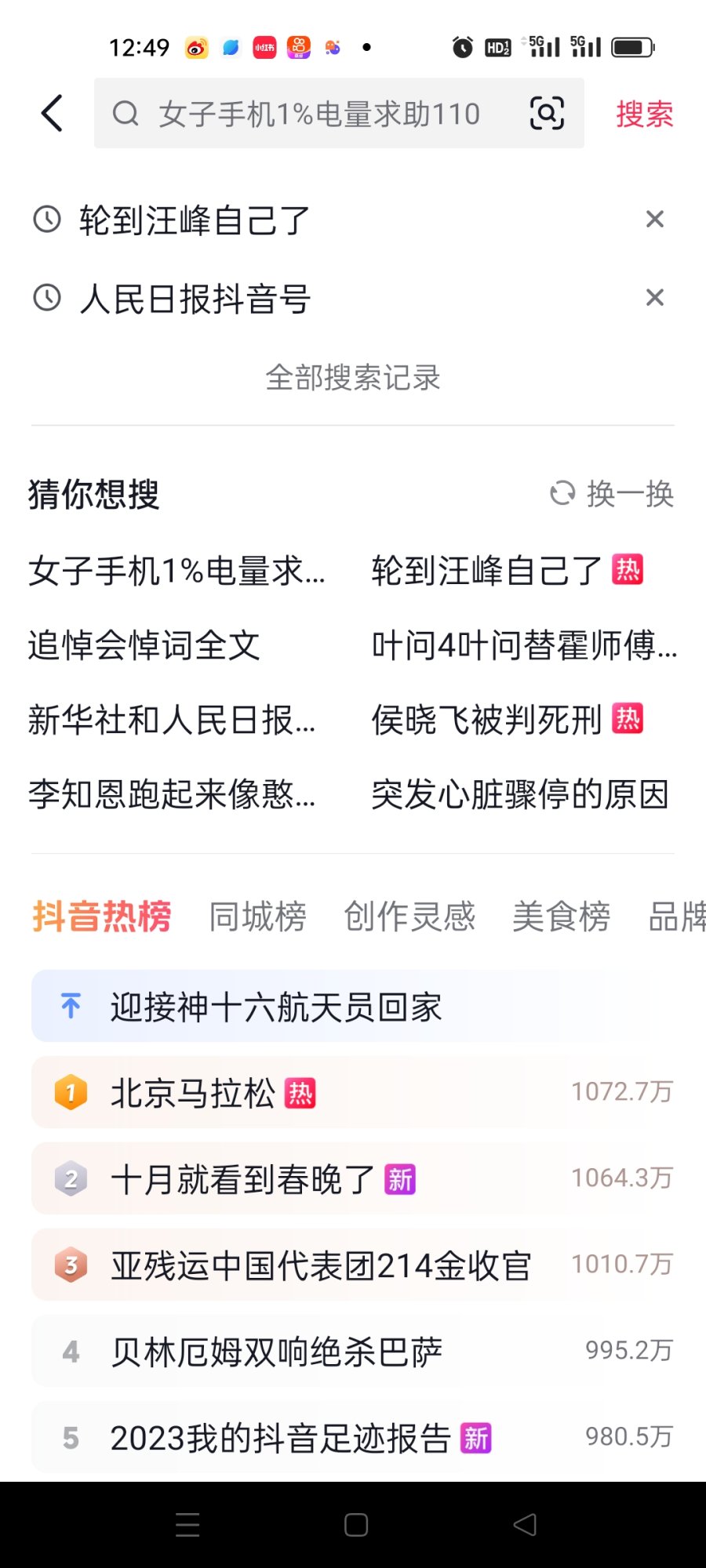Delete the 人民日报抖音号 history entry
This screenshot has height=1568, width=706.
click(x=654, y=298)
